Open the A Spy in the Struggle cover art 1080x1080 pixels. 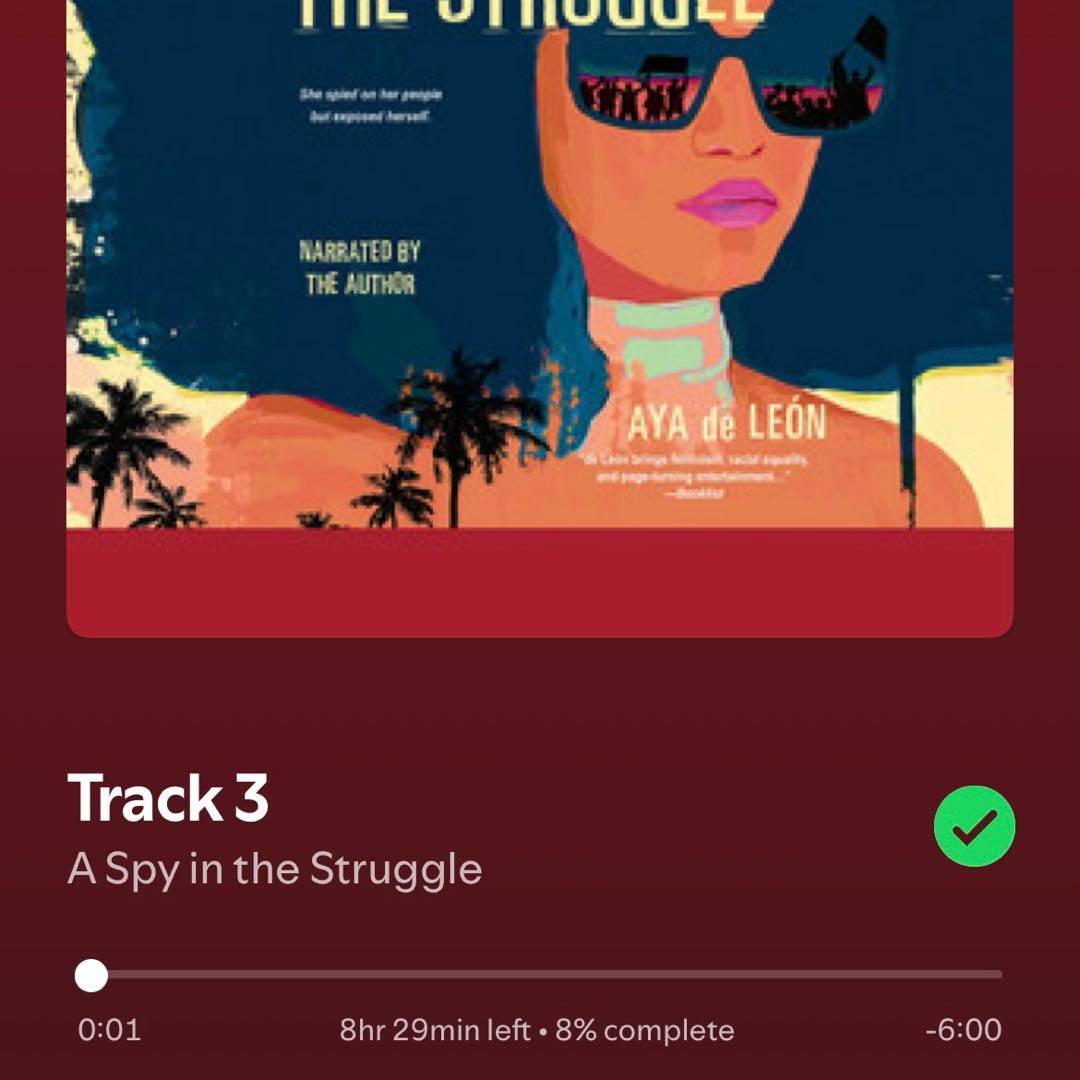pos(540,300)
